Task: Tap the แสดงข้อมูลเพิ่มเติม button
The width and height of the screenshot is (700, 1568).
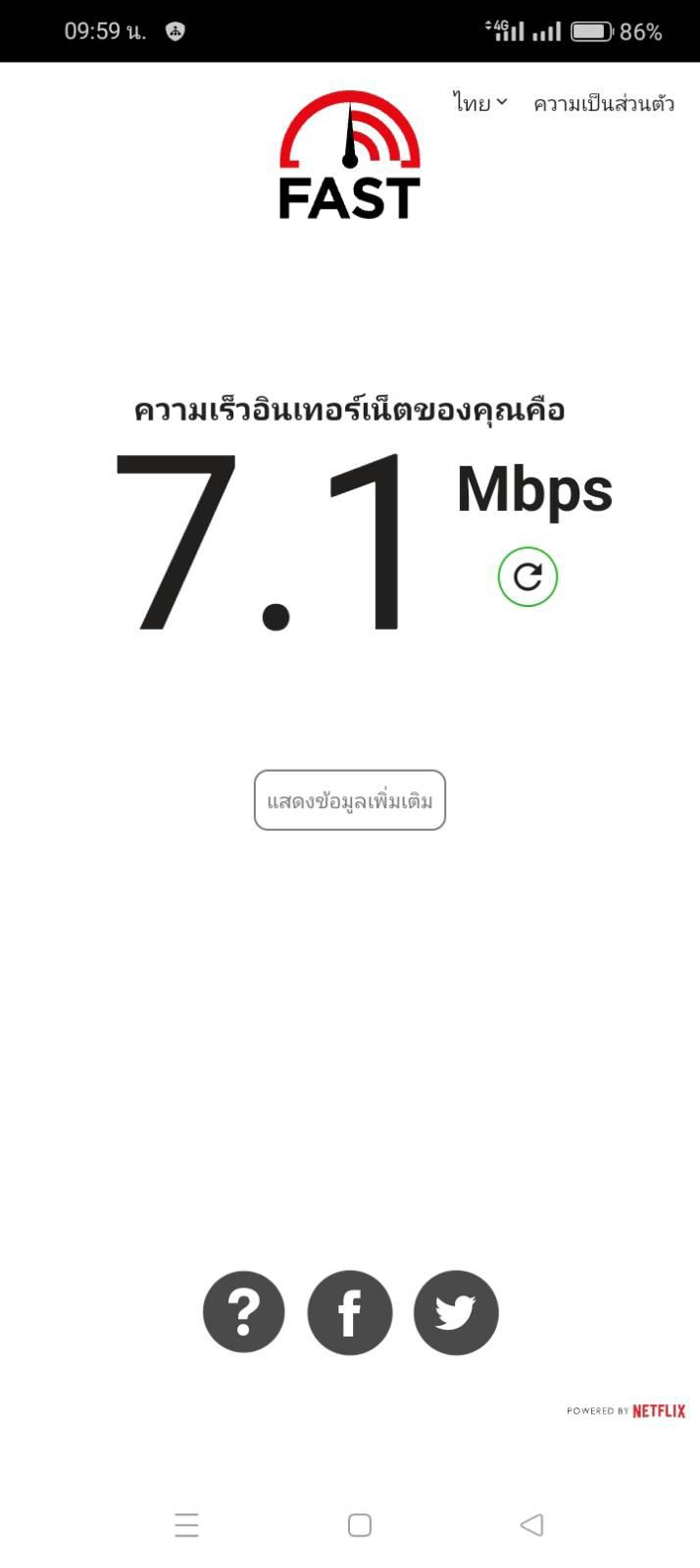Action: [350, 800]
